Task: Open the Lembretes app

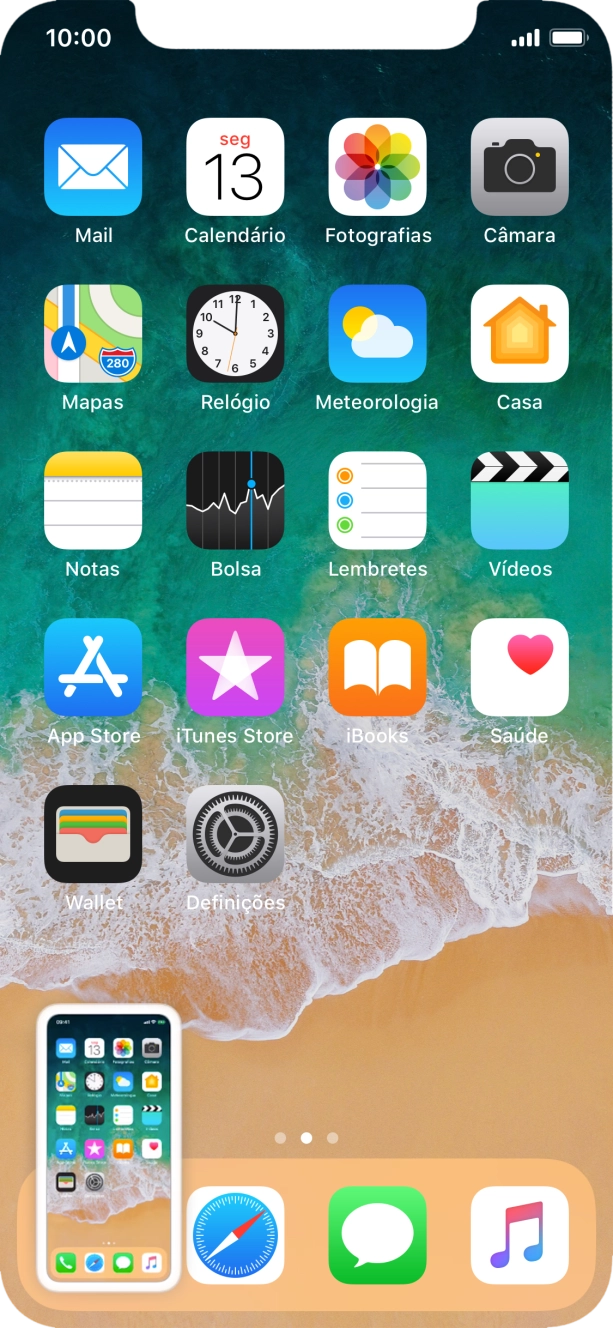Action: (377, 500)
